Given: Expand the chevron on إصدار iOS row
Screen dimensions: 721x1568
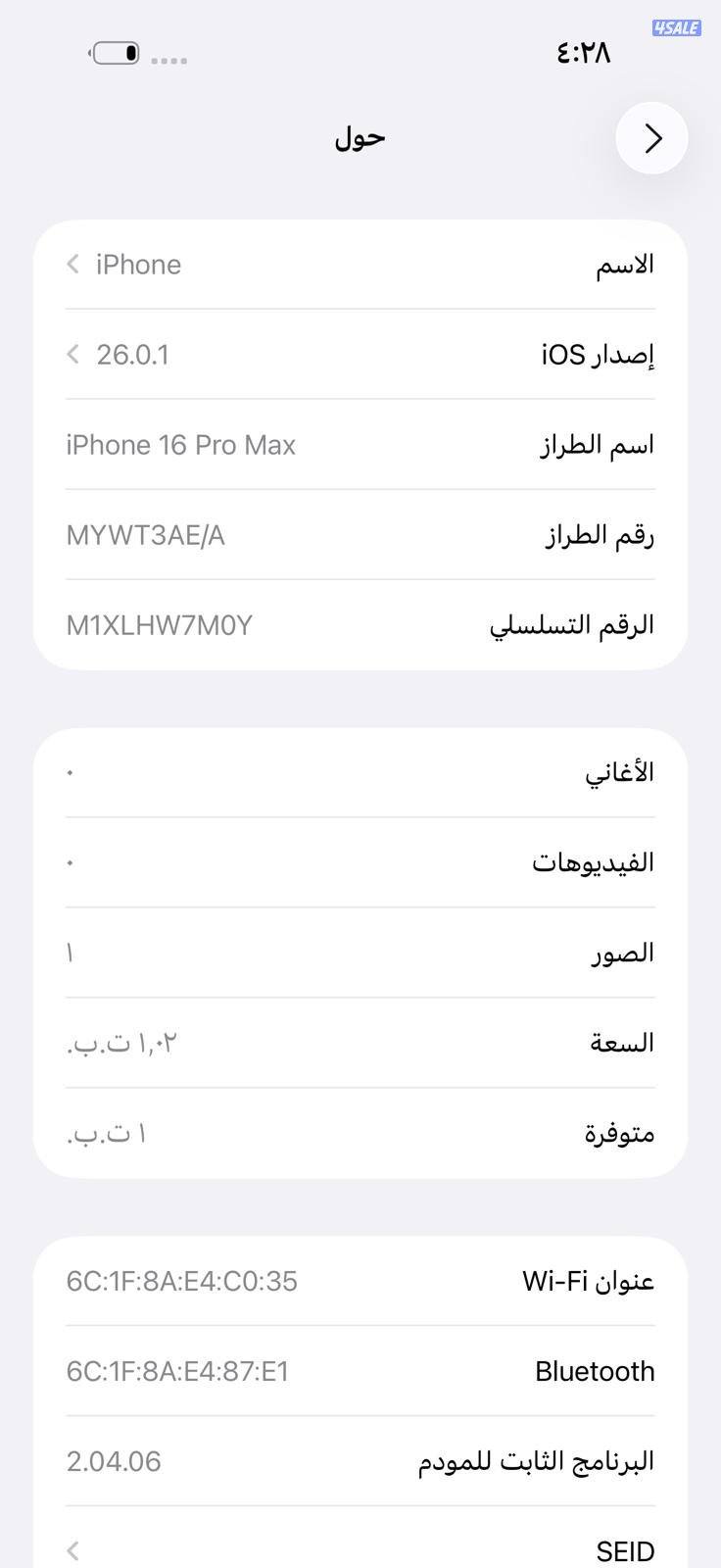Looking at the screenshot, I should coord(72,354).
